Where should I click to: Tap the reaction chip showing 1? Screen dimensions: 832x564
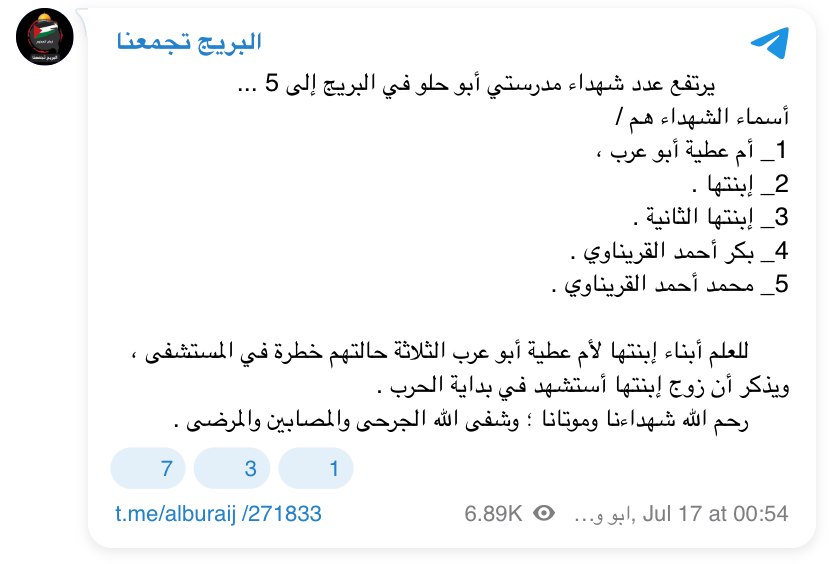point(316,468)
